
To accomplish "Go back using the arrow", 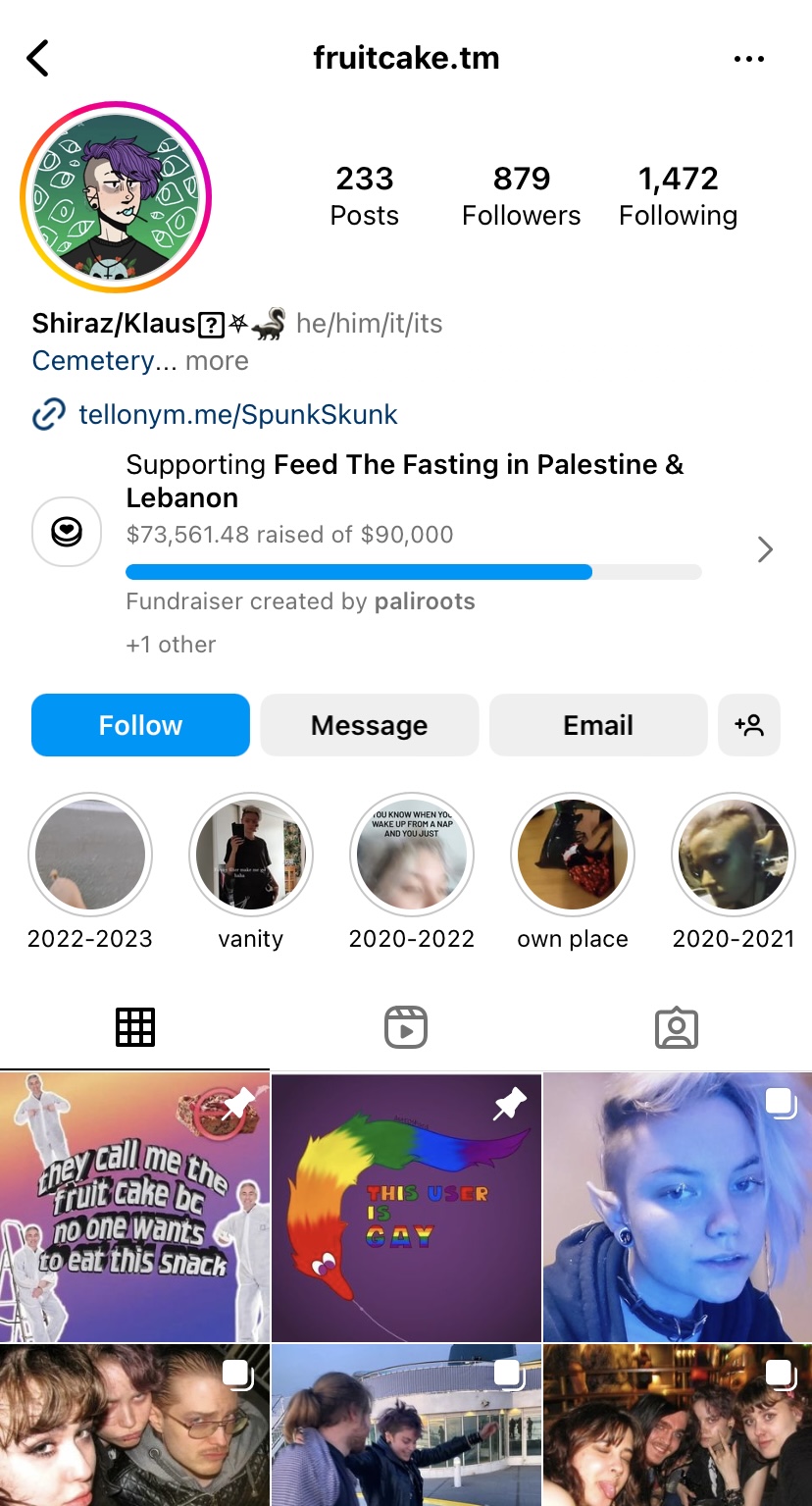I will pos(37,59).
